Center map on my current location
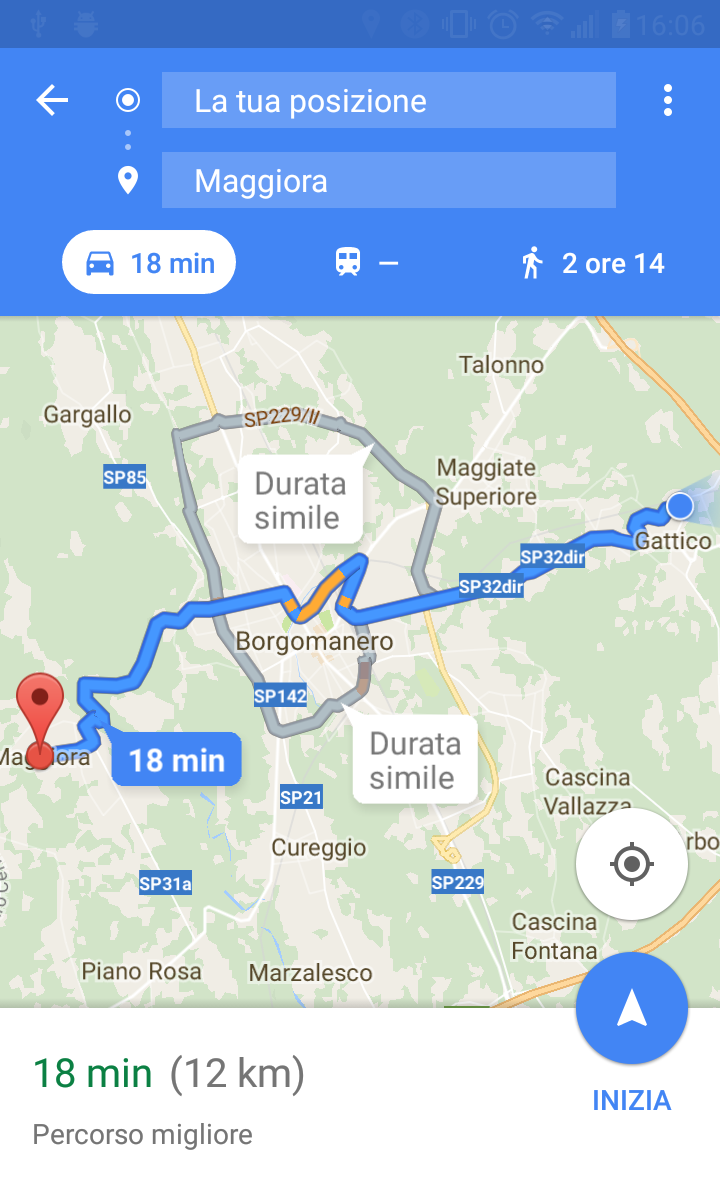 click(x=631, y=864)
